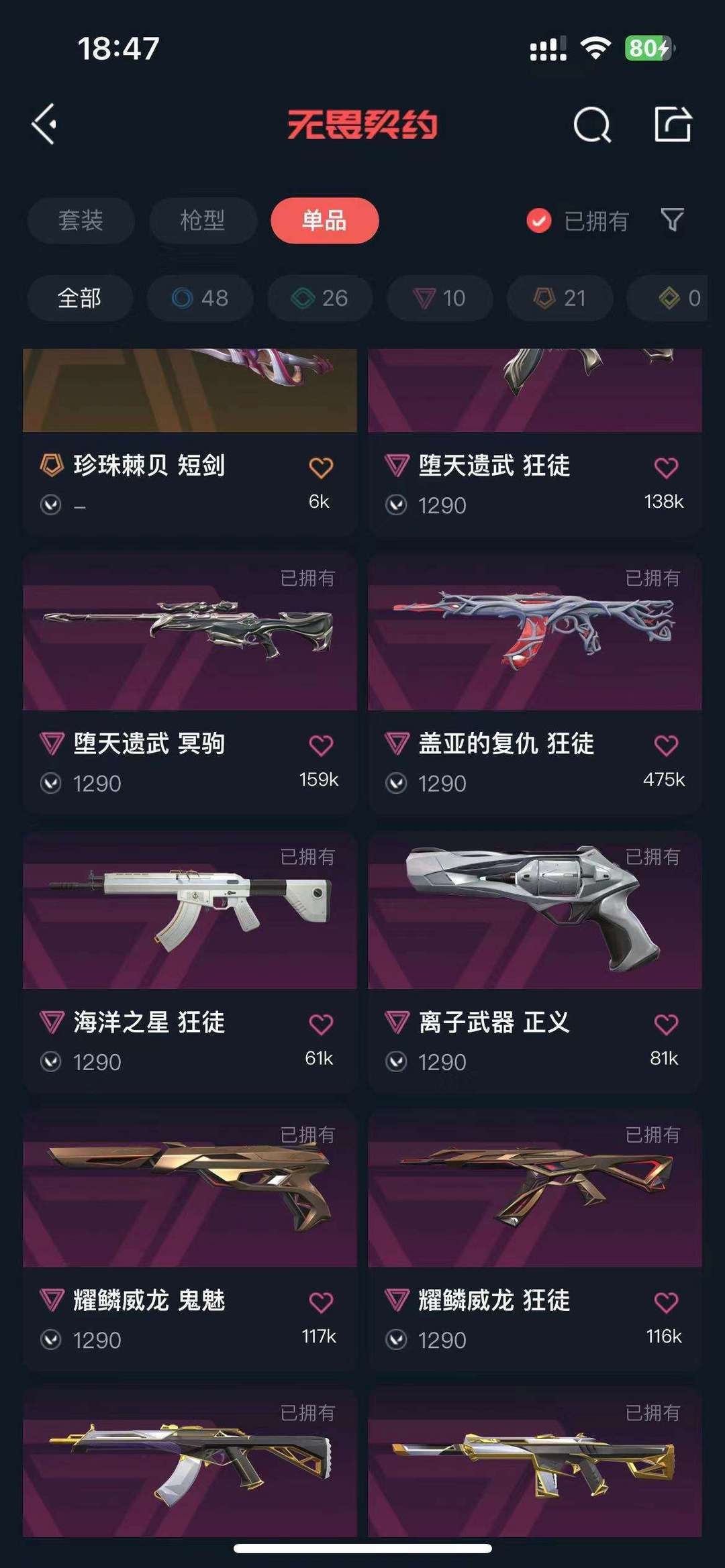Like the 海洋之星 狂徒 skin
This screenshot has height=1568, width=725.
(x=321, y=1024)
